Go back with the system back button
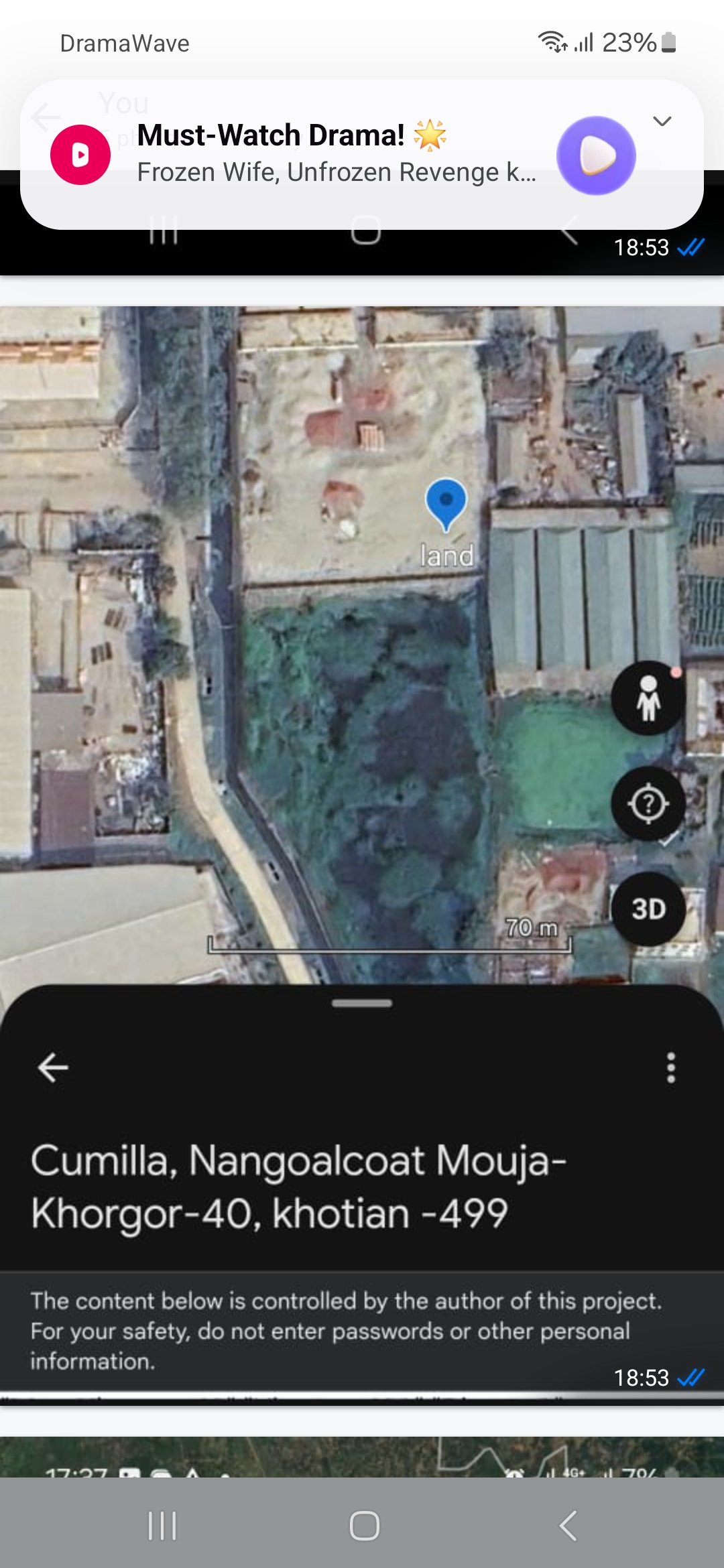The image size is (724, 1568). 567,1526
